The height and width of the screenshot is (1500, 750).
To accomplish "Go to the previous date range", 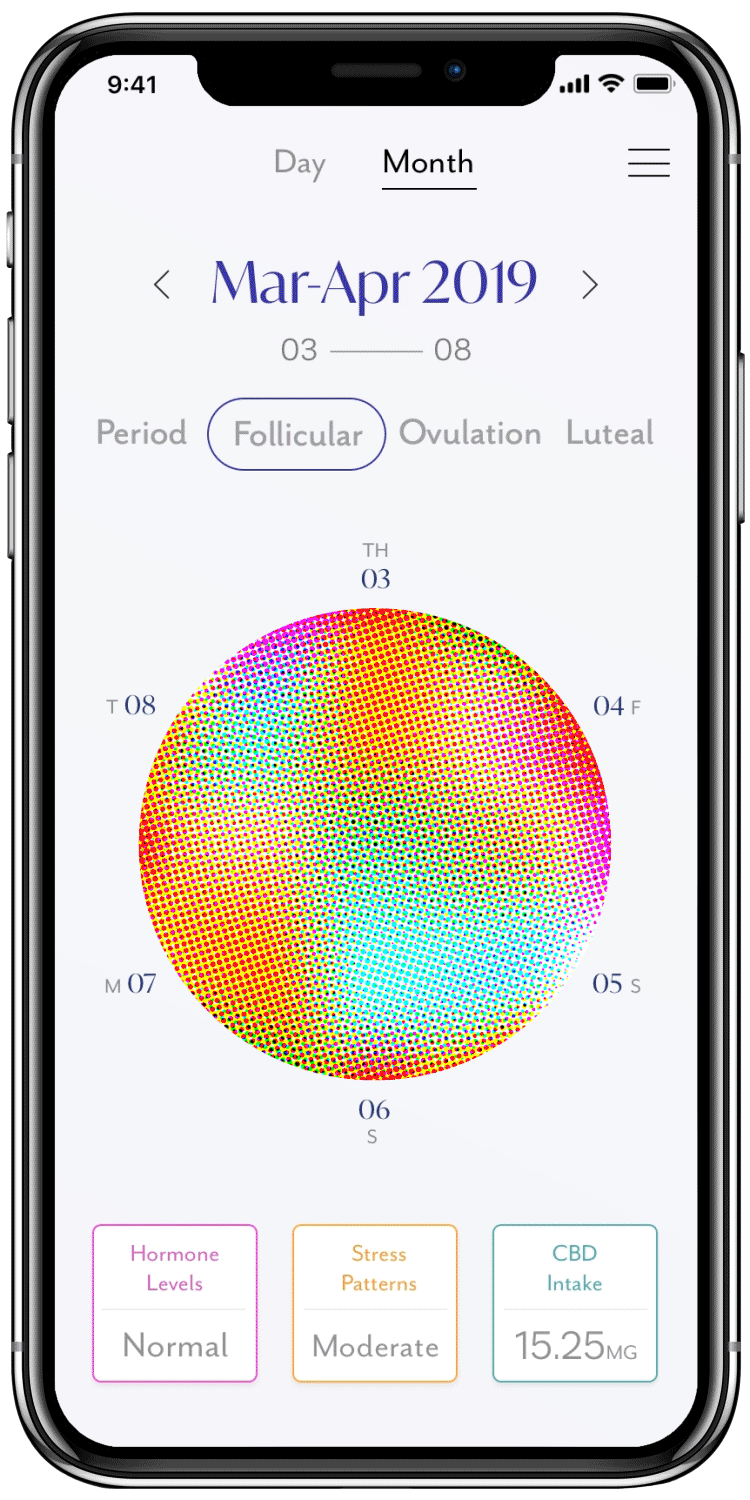I will [162, 285].
